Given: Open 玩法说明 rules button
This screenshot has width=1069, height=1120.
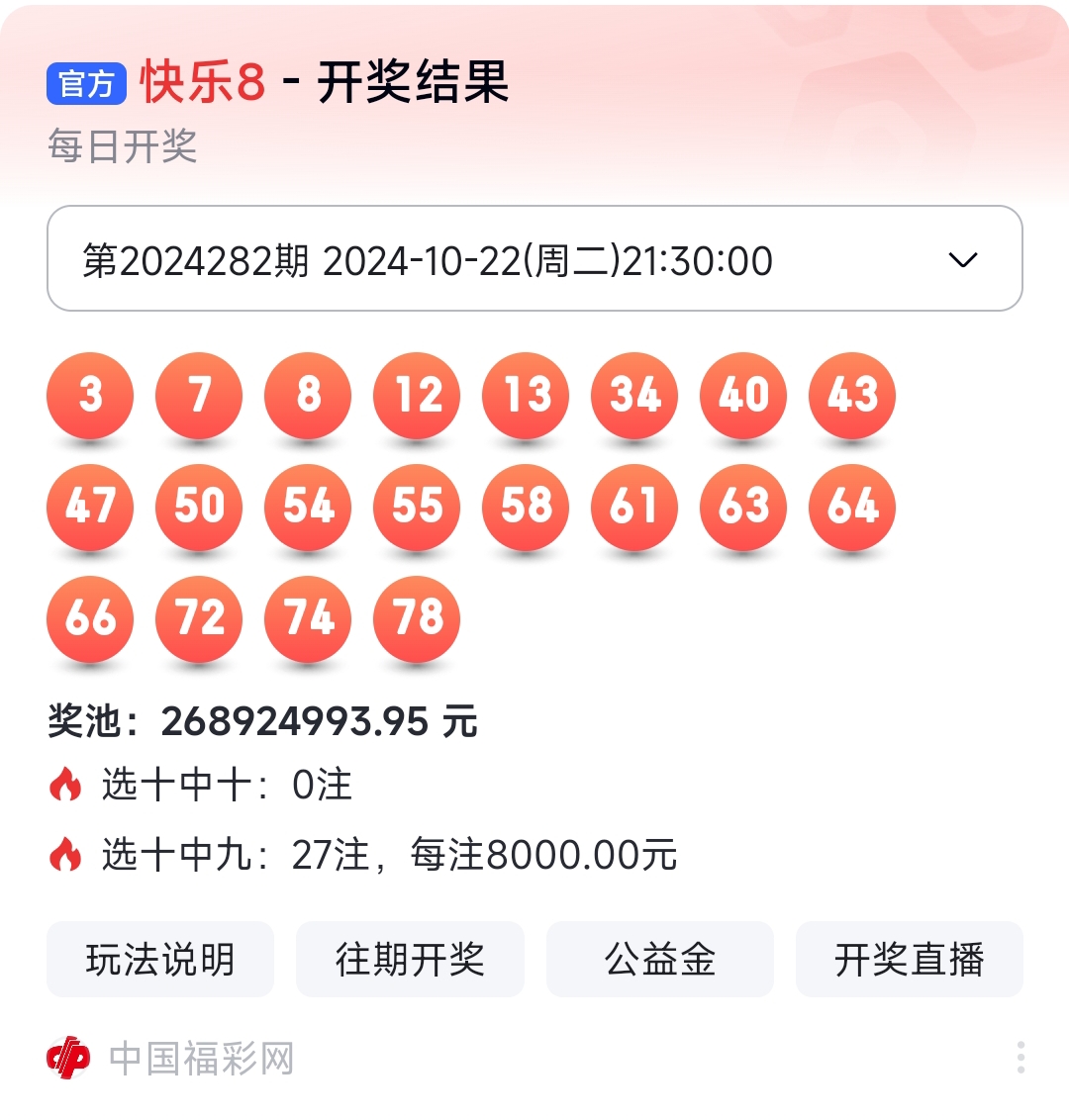Looking at the screenshot, I should coord(160,959).
